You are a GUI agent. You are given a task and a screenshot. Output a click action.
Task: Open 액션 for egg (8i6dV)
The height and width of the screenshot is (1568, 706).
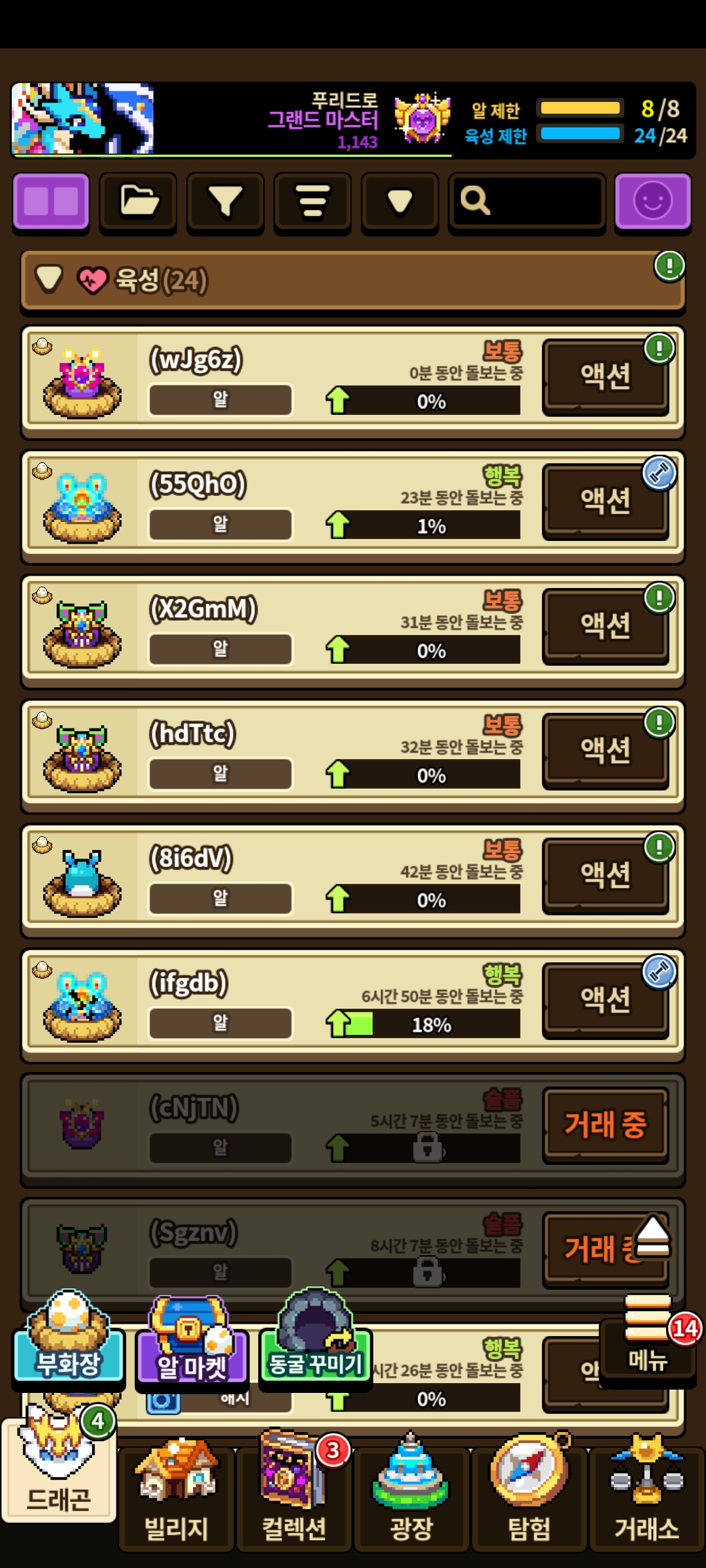[x=605, y=876]
